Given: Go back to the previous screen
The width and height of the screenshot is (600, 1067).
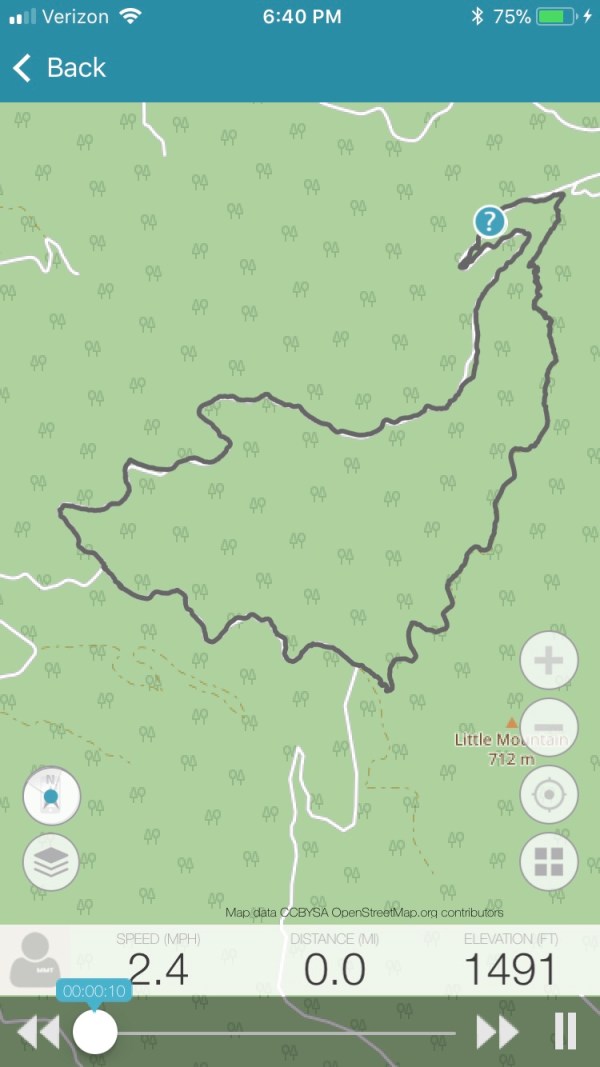Looking at the screenshot, I should coord(58,68).
